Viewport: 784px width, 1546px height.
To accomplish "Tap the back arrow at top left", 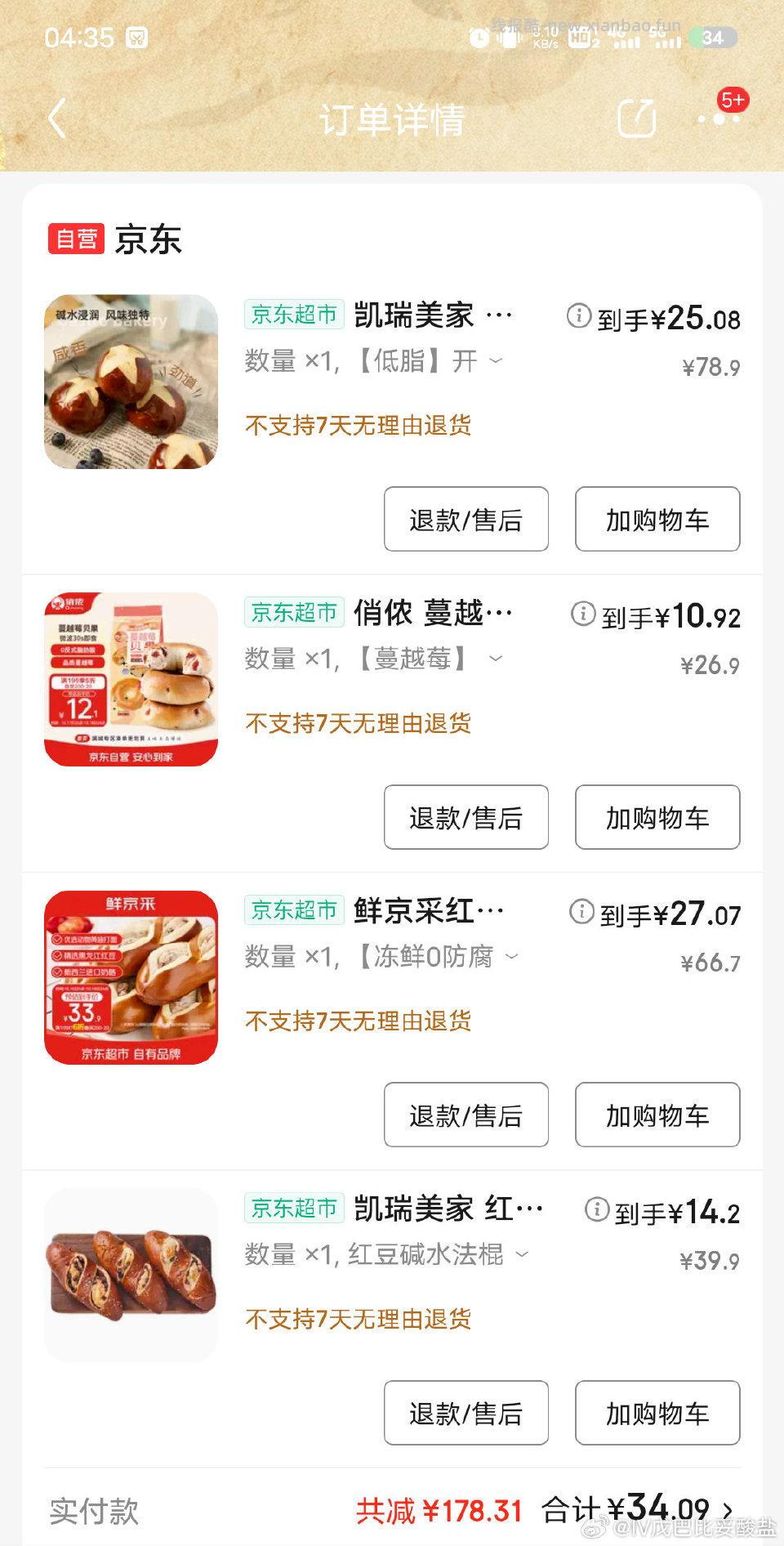I will click(x=56, y=118).
